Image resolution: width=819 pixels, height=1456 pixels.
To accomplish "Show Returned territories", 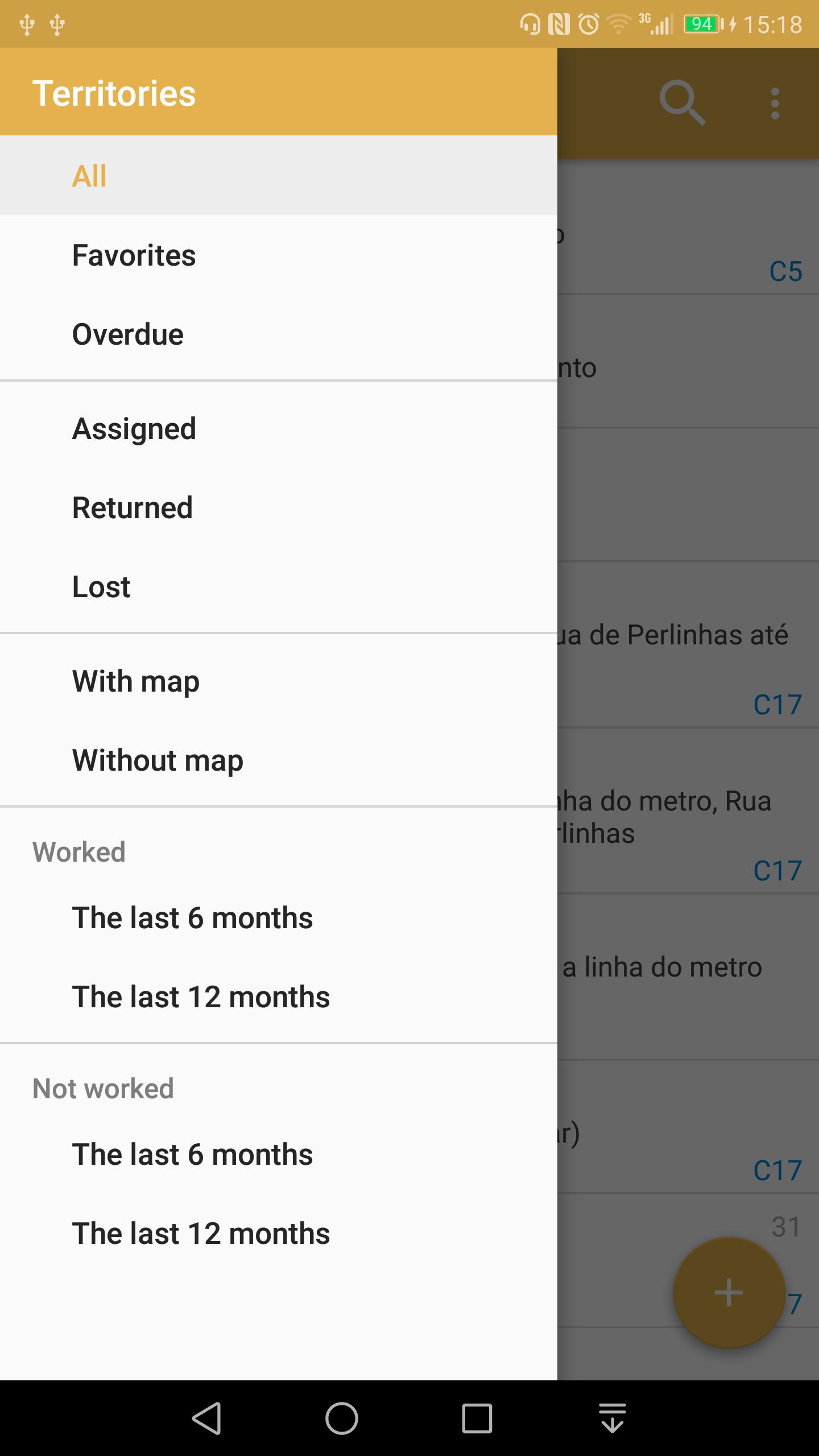I will [279, 507].
